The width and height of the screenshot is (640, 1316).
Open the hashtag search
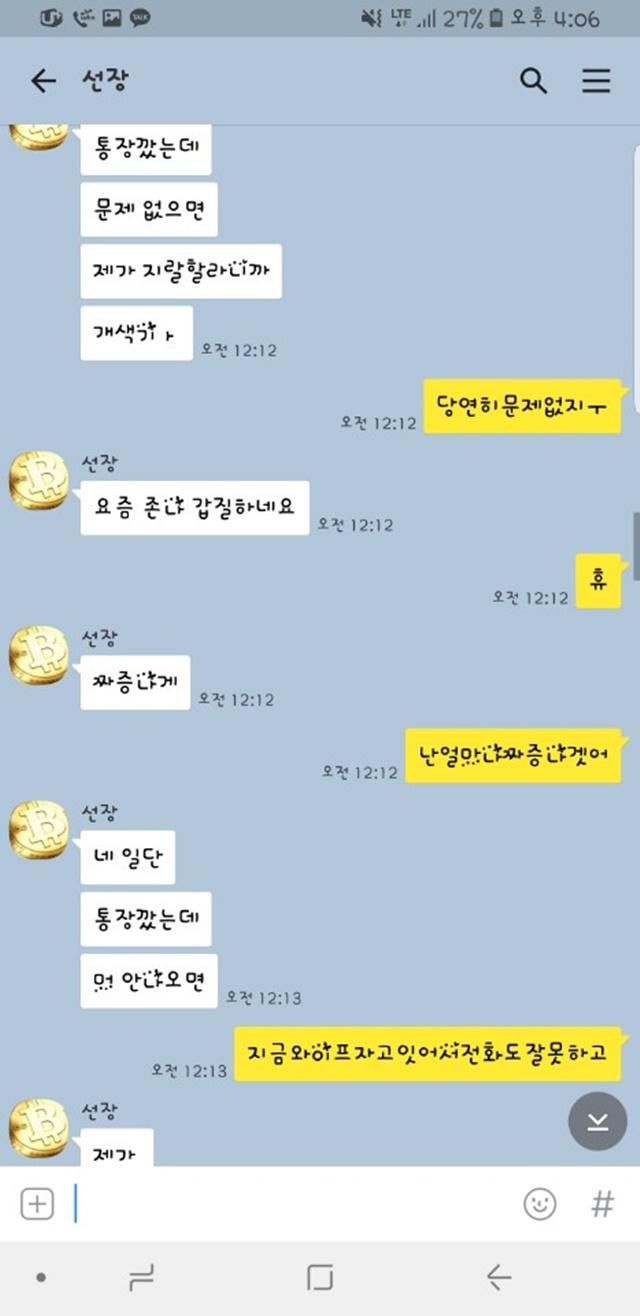click(x=602, y=1204)
